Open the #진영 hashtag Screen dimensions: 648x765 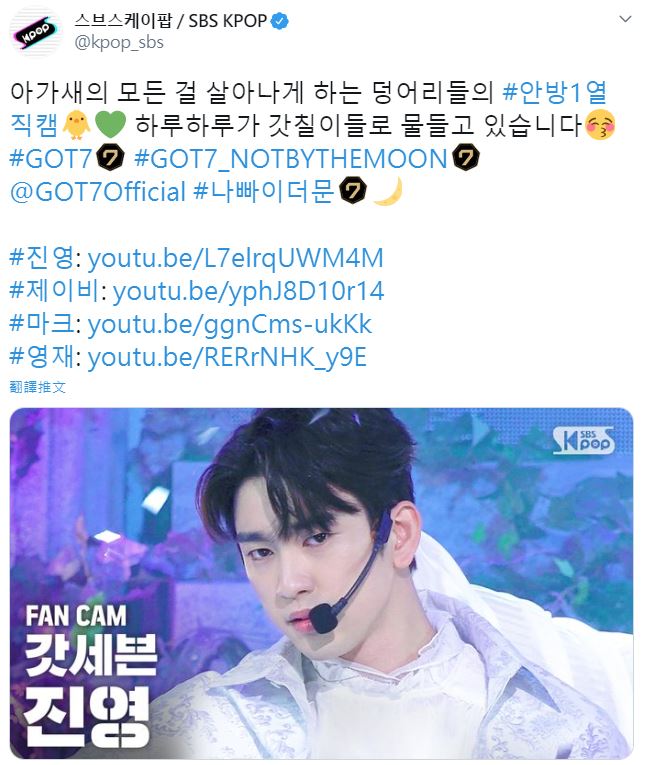[42, 258]
